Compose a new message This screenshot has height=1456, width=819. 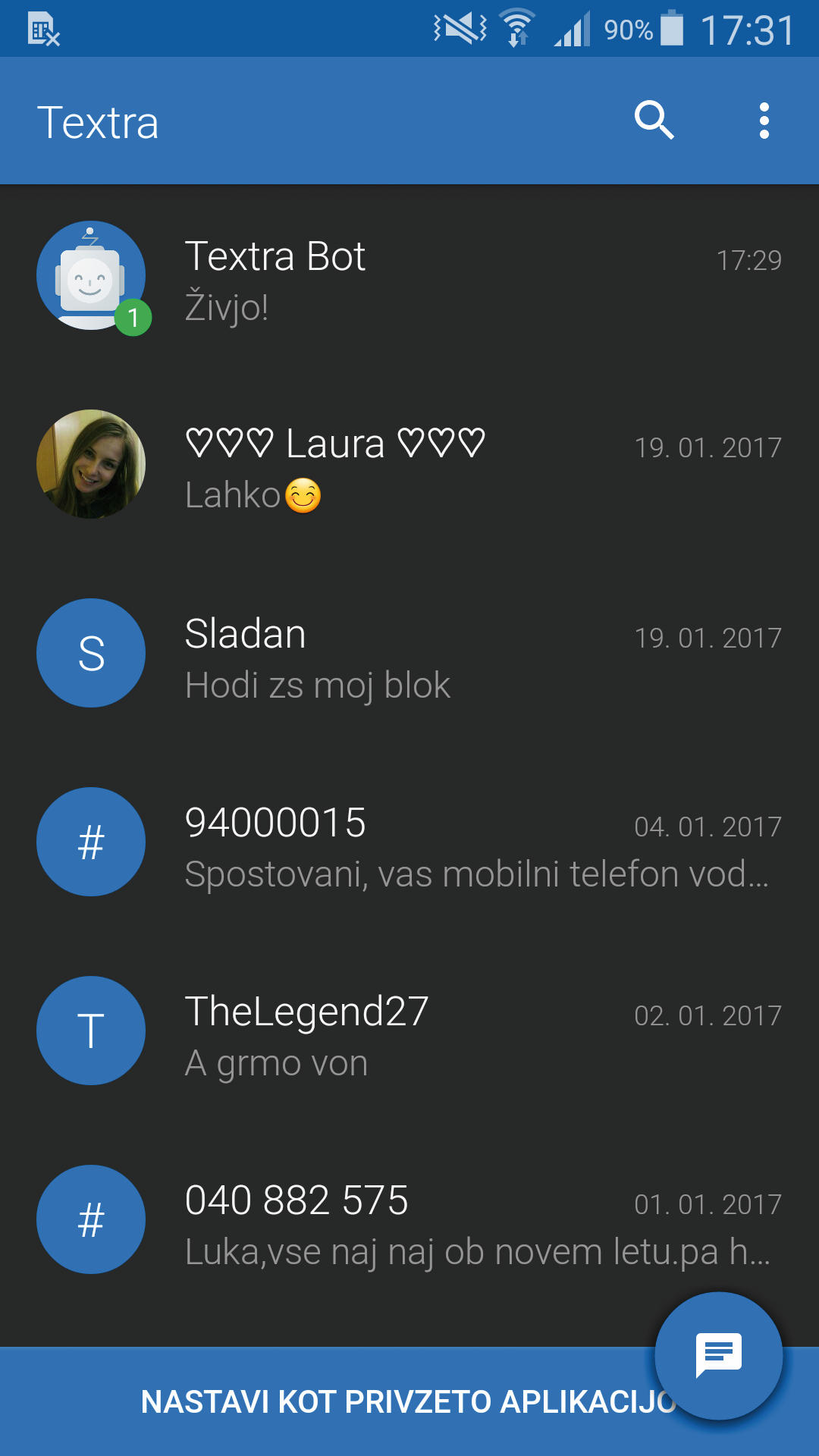pos(718,1355)
